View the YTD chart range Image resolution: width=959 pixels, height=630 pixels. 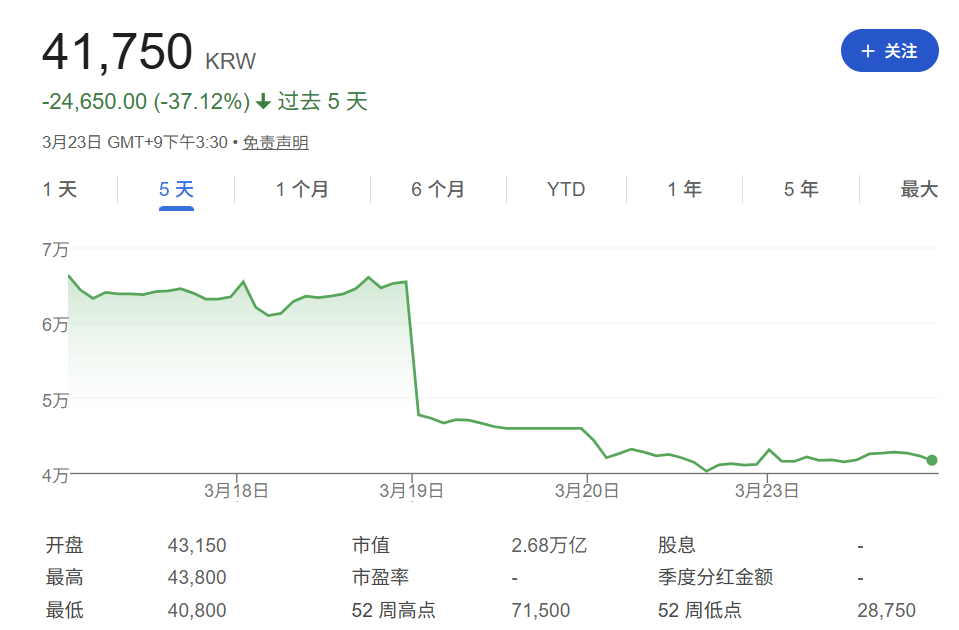point(566,189)
